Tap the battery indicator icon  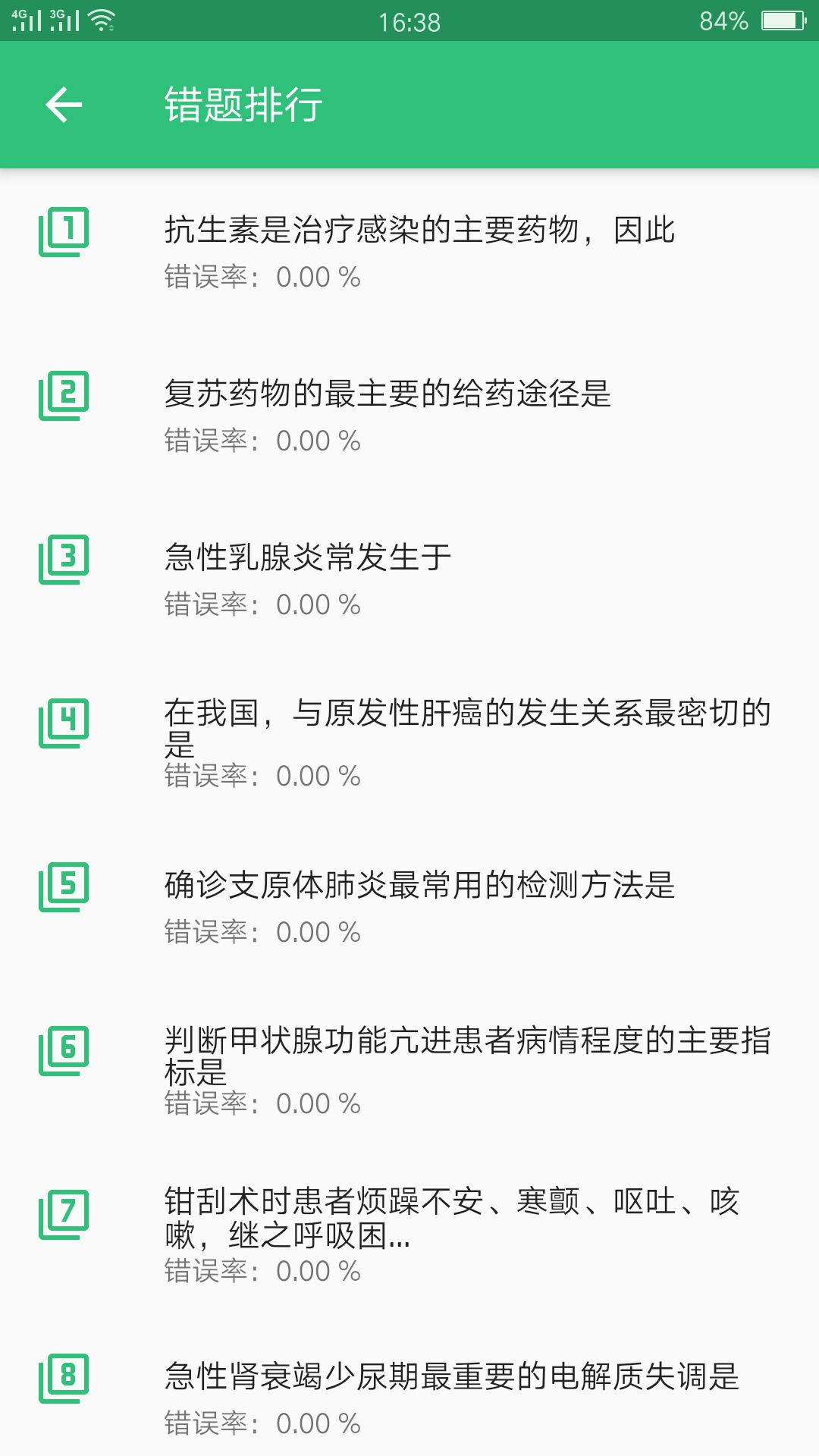pyautogui.click(x=785, y=20)
